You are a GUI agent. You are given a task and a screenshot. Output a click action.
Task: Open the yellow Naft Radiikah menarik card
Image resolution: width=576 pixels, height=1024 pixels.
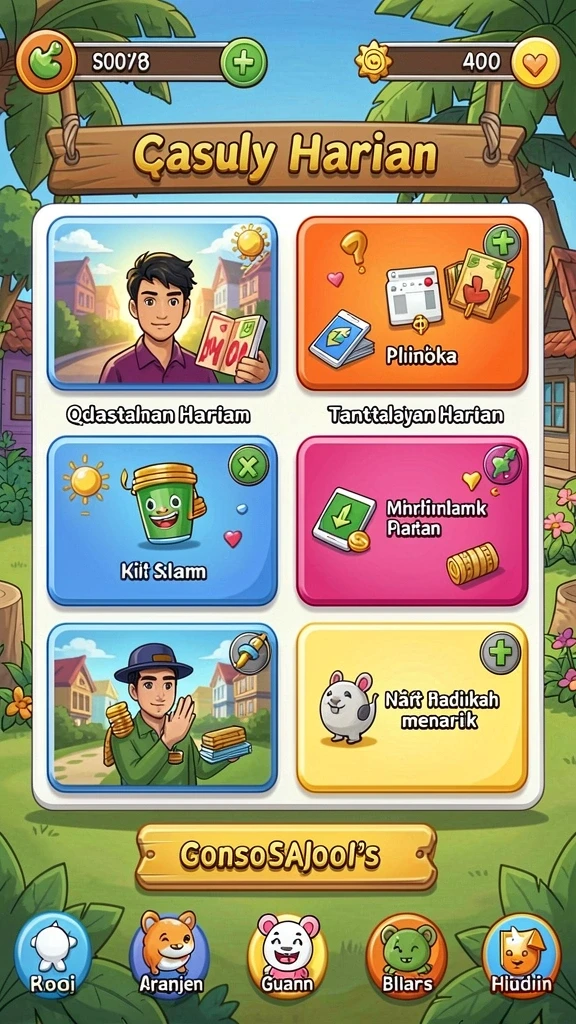pyautogui.click(x=412, y=707)
